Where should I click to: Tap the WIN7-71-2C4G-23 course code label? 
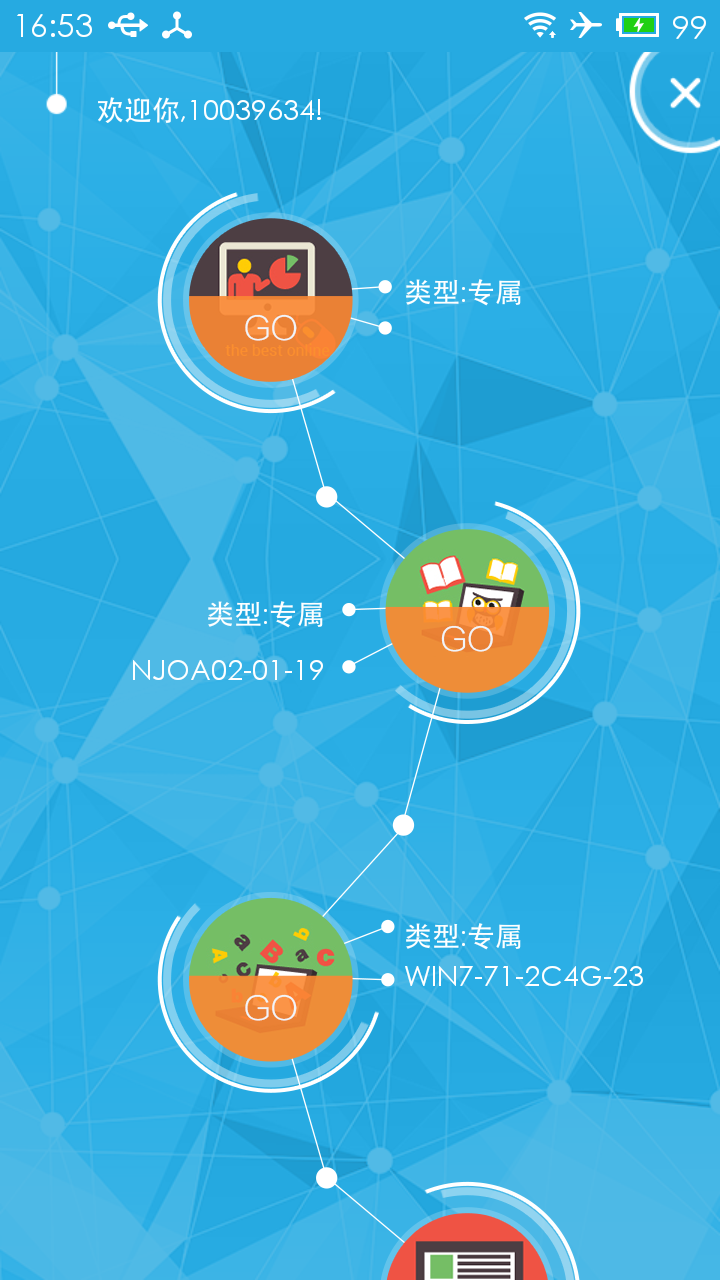(x=525, y=976)
